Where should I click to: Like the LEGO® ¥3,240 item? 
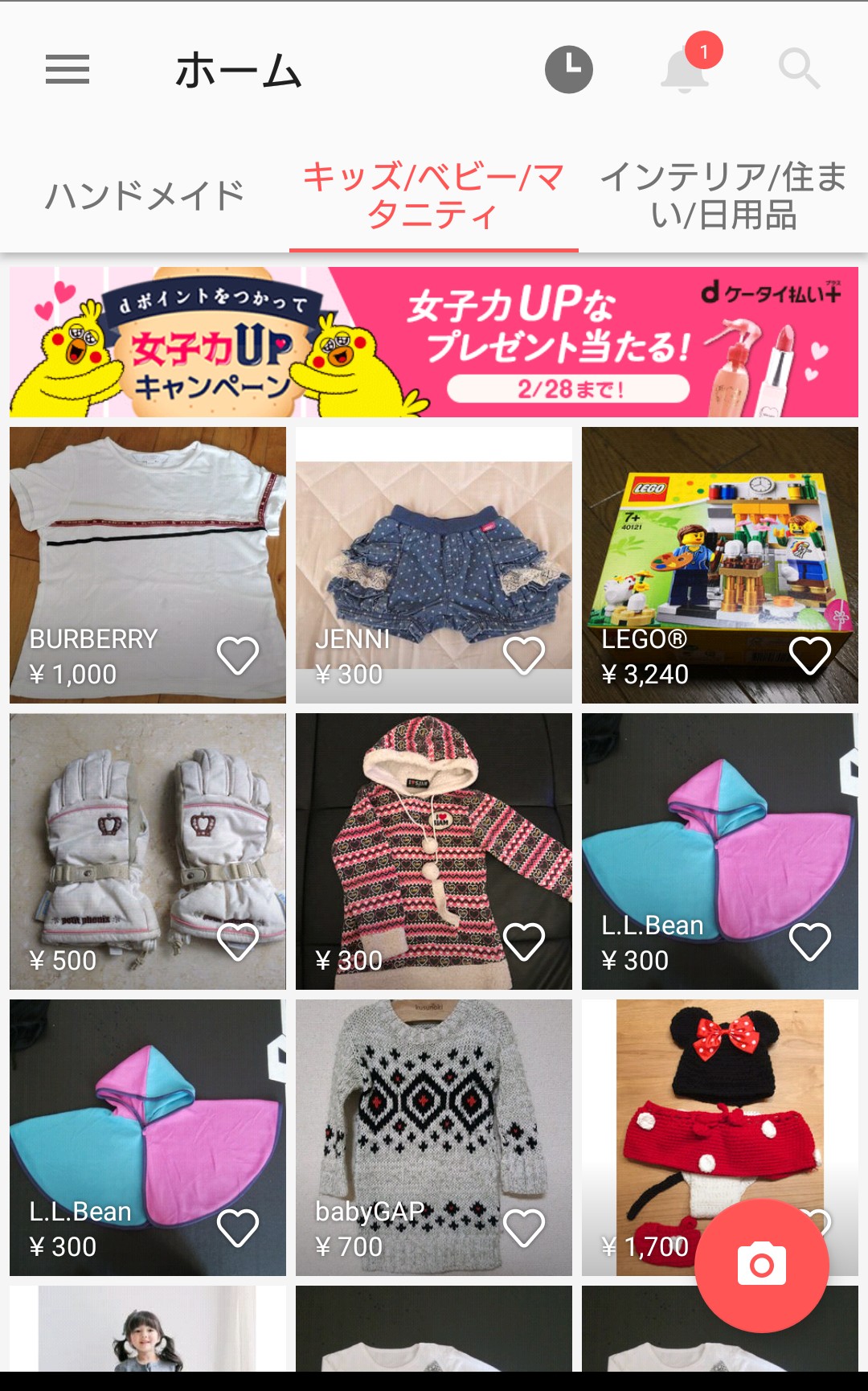(810, 655)
